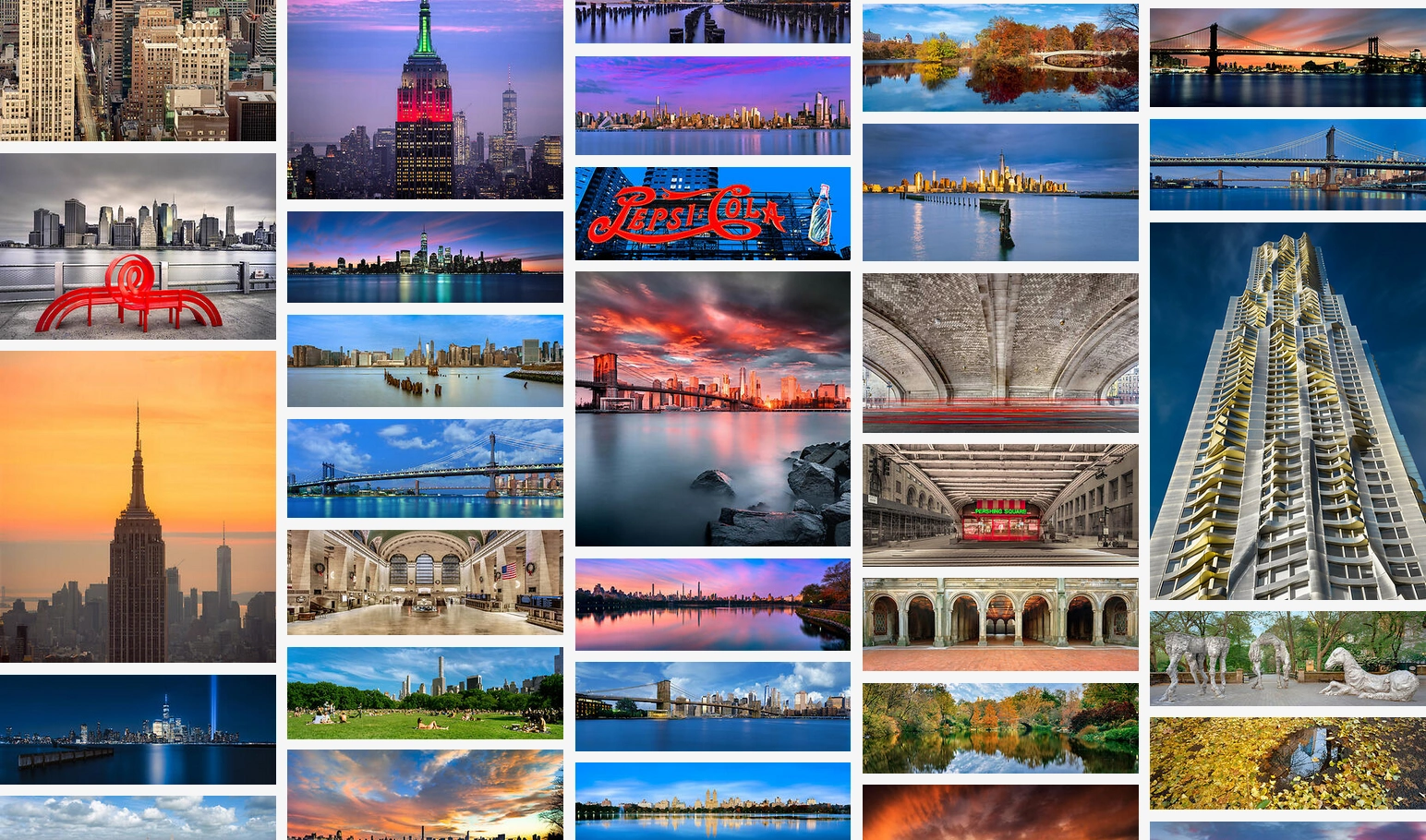Viewport: 1426px width, 840px height.
Task: Select the purple-sky Manhattan panorama photo
Action: pos(712,105)
